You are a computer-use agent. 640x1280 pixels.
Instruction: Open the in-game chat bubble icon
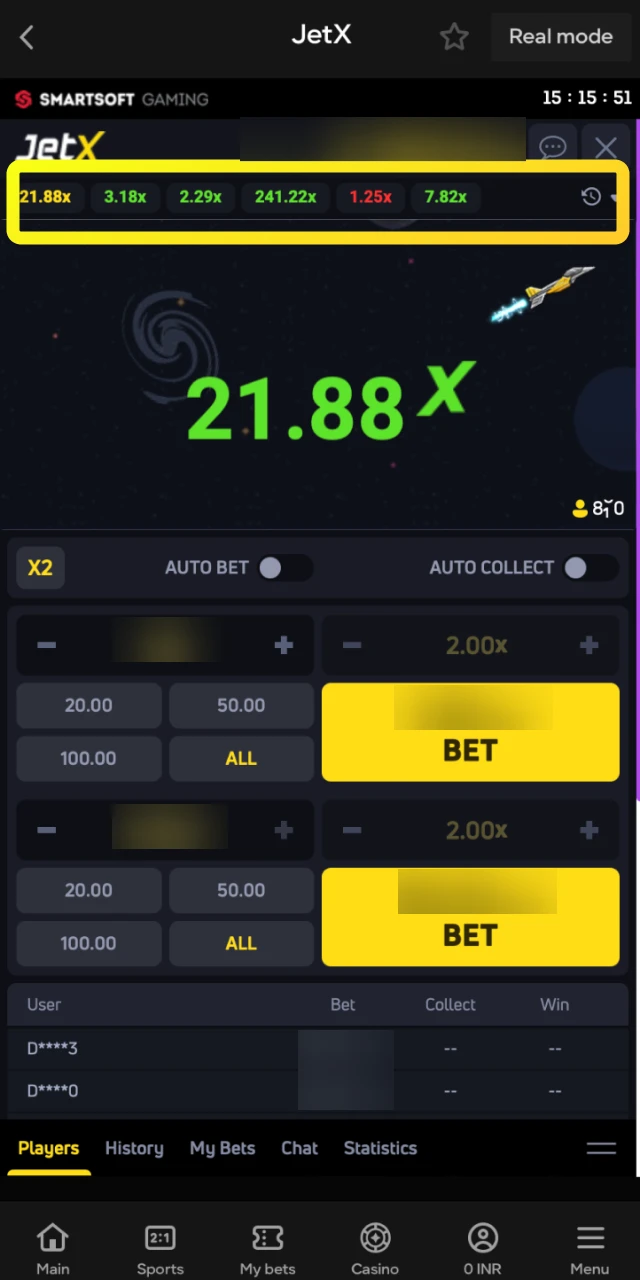coord(552,148)
